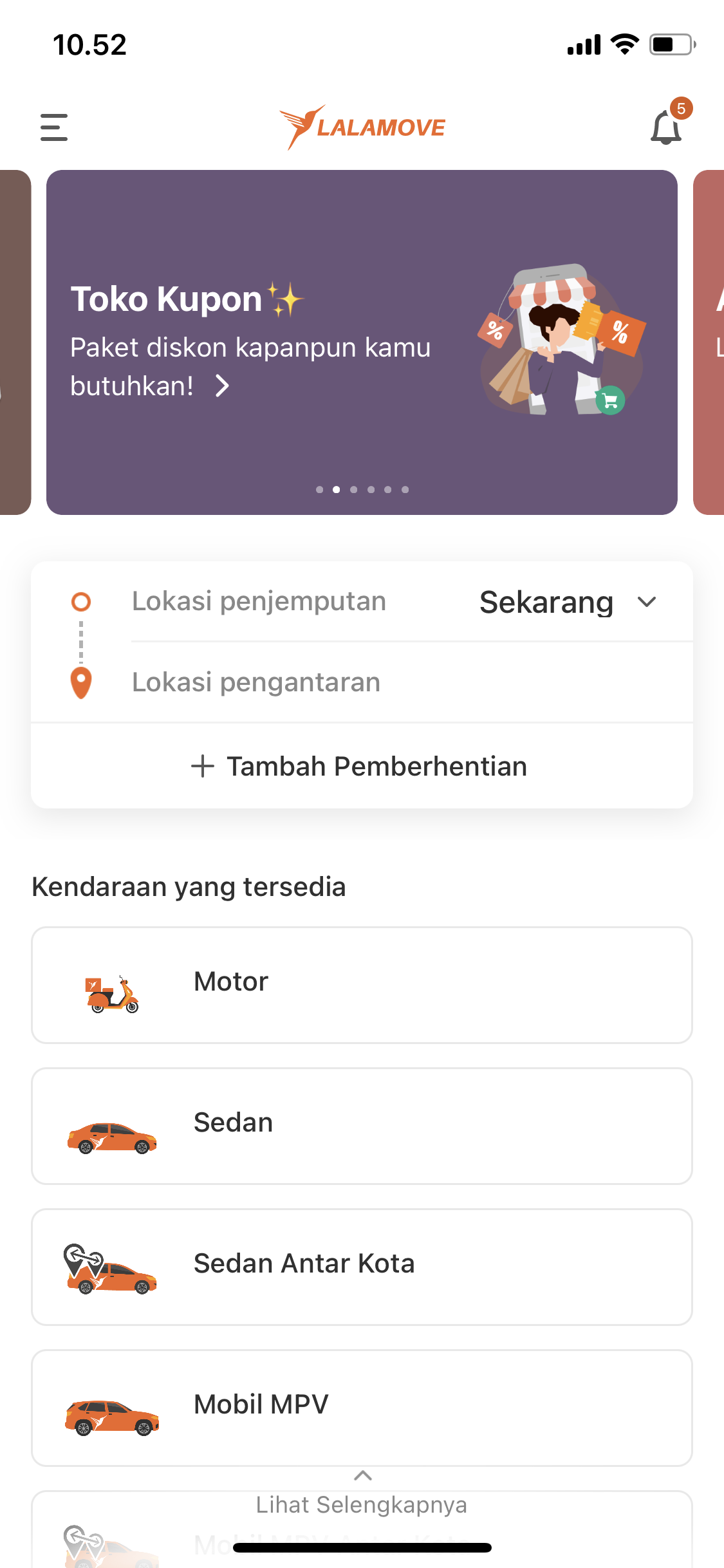The height and width of the screenshot is (1568, 724).
Task: Expand the Sekarang time dropdown
Action: (568, 602)
